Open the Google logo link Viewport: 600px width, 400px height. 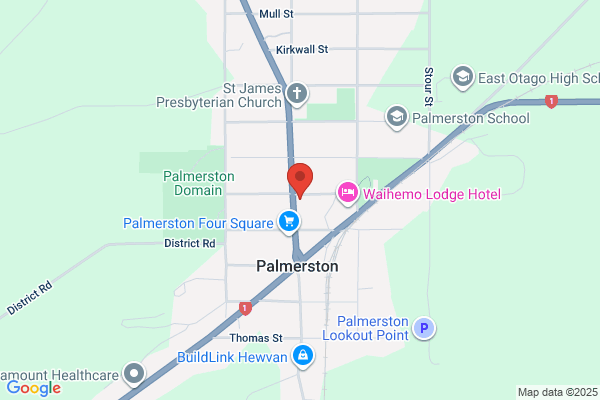click(34, 388)
